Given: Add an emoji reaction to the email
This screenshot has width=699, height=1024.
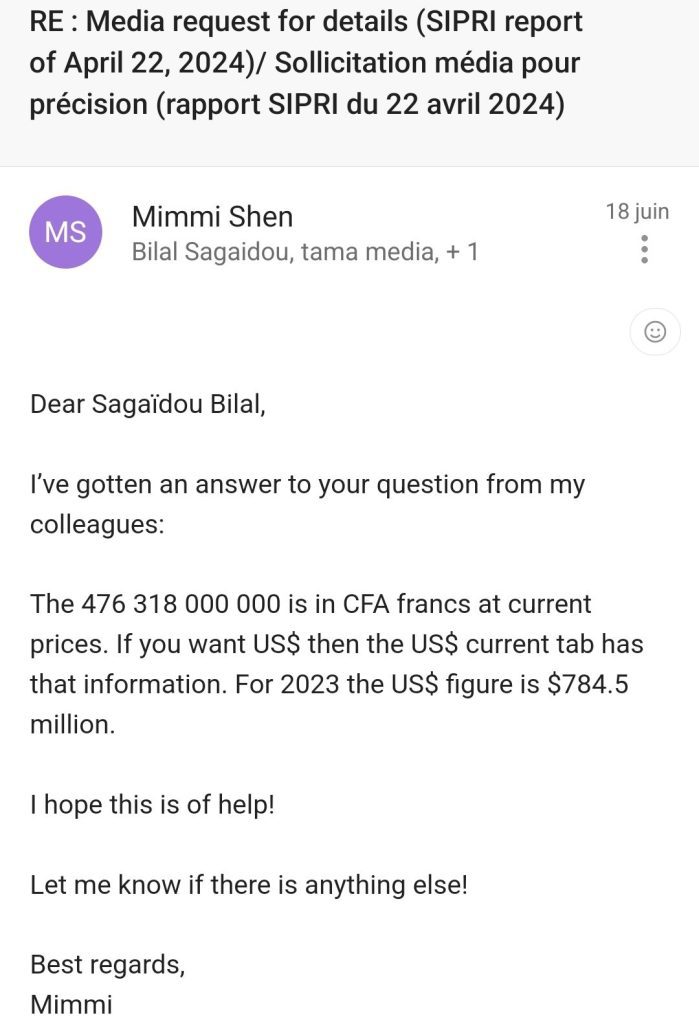Looking at the screenshot, I should [655, 332].
